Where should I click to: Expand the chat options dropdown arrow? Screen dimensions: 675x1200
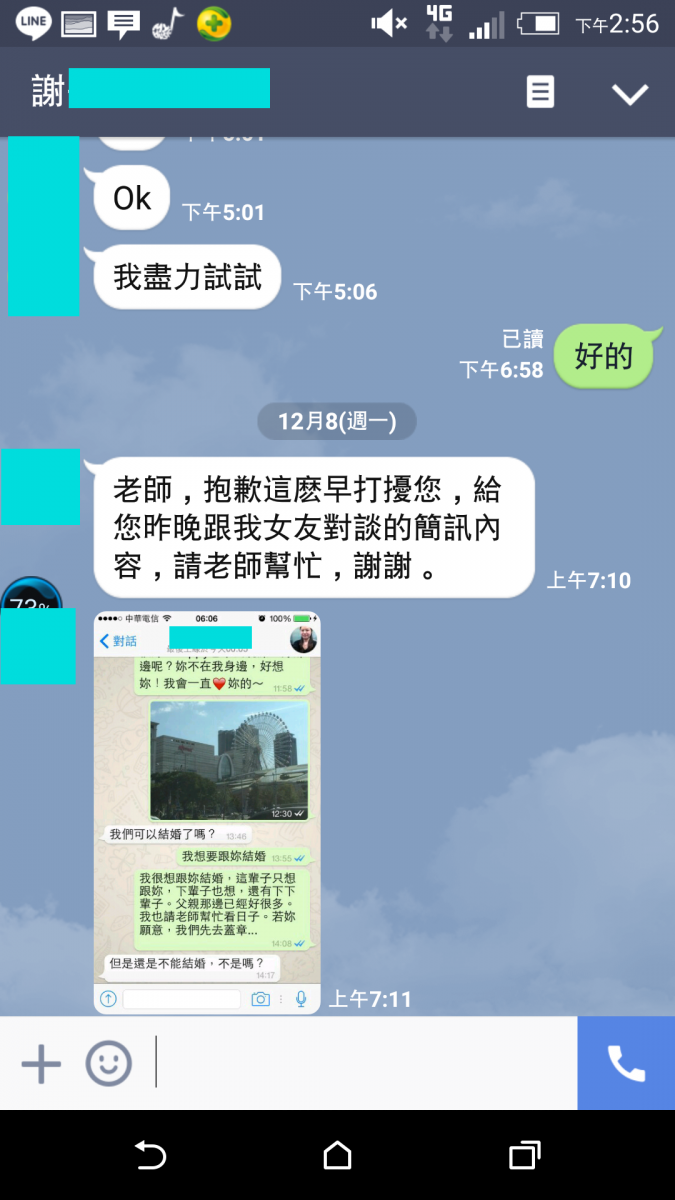coord(630,94)
